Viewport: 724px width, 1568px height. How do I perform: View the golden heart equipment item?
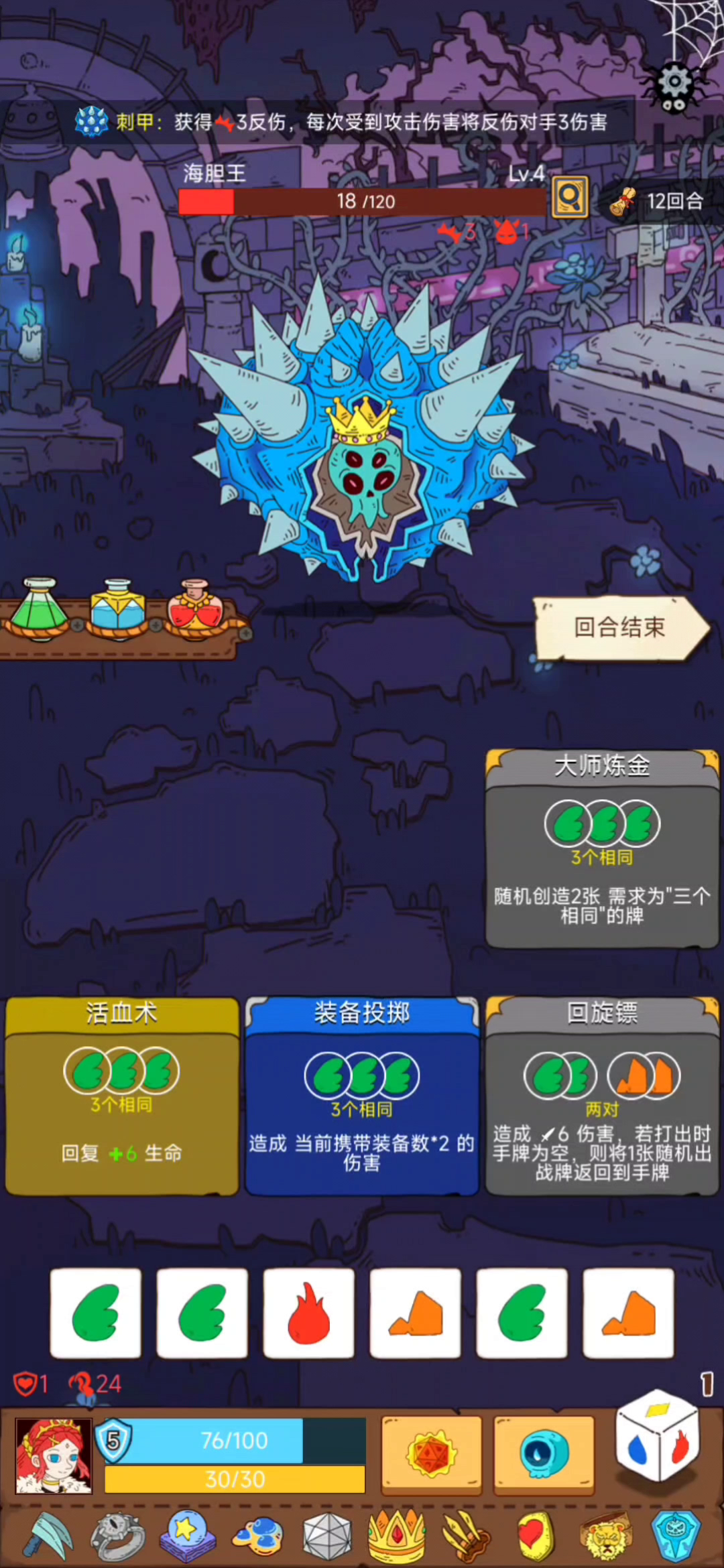536,1534
